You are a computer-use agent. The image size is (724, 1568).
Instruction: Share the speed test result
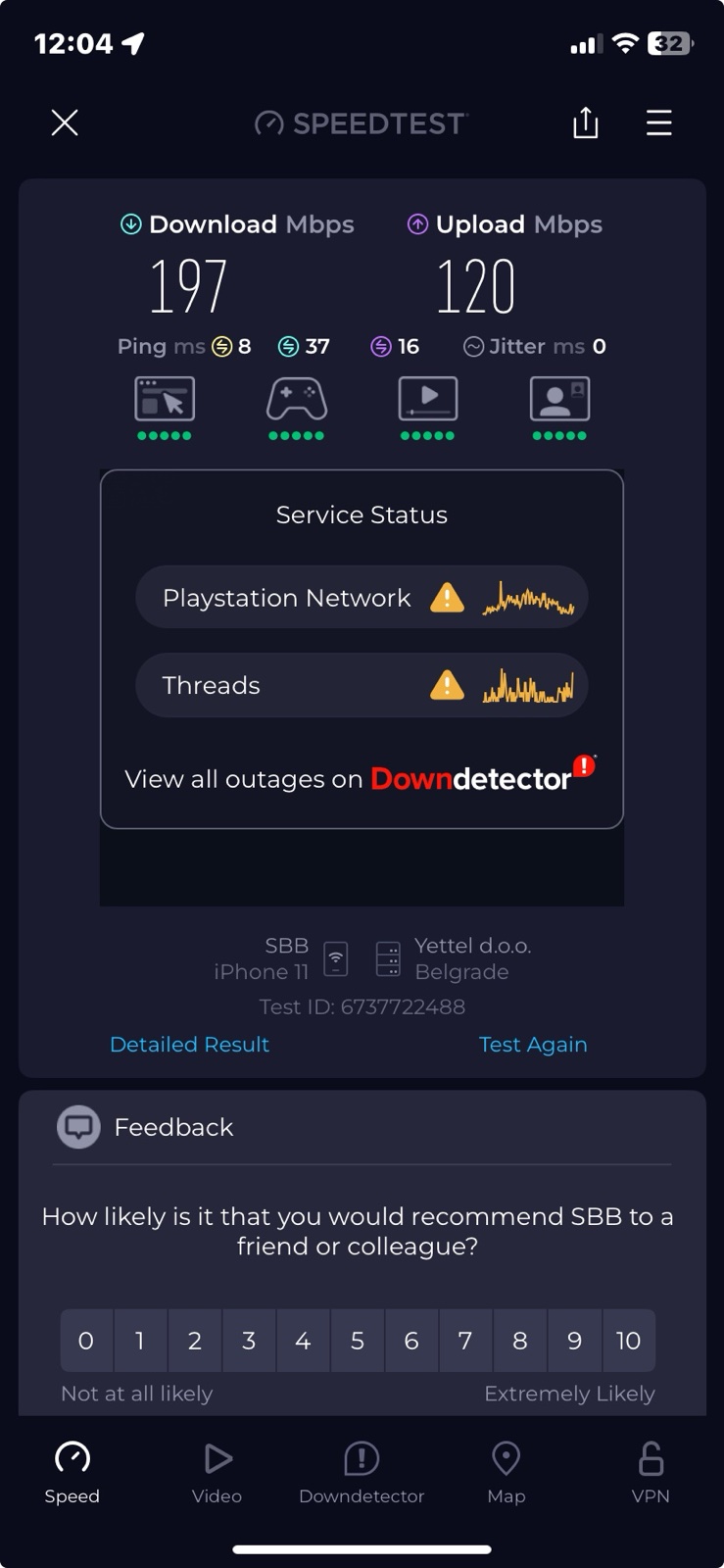pyautogui.click(x=585, y=122)
